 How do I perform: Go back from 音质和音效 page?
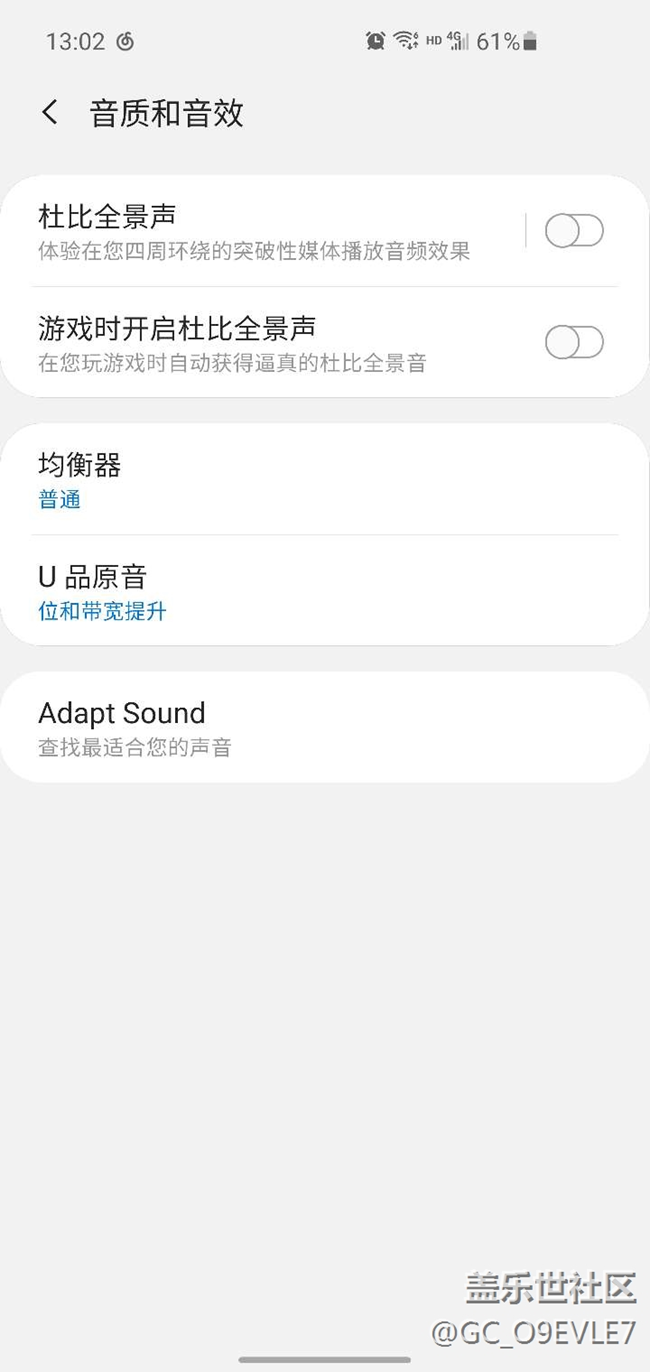[x=49, y=112]
